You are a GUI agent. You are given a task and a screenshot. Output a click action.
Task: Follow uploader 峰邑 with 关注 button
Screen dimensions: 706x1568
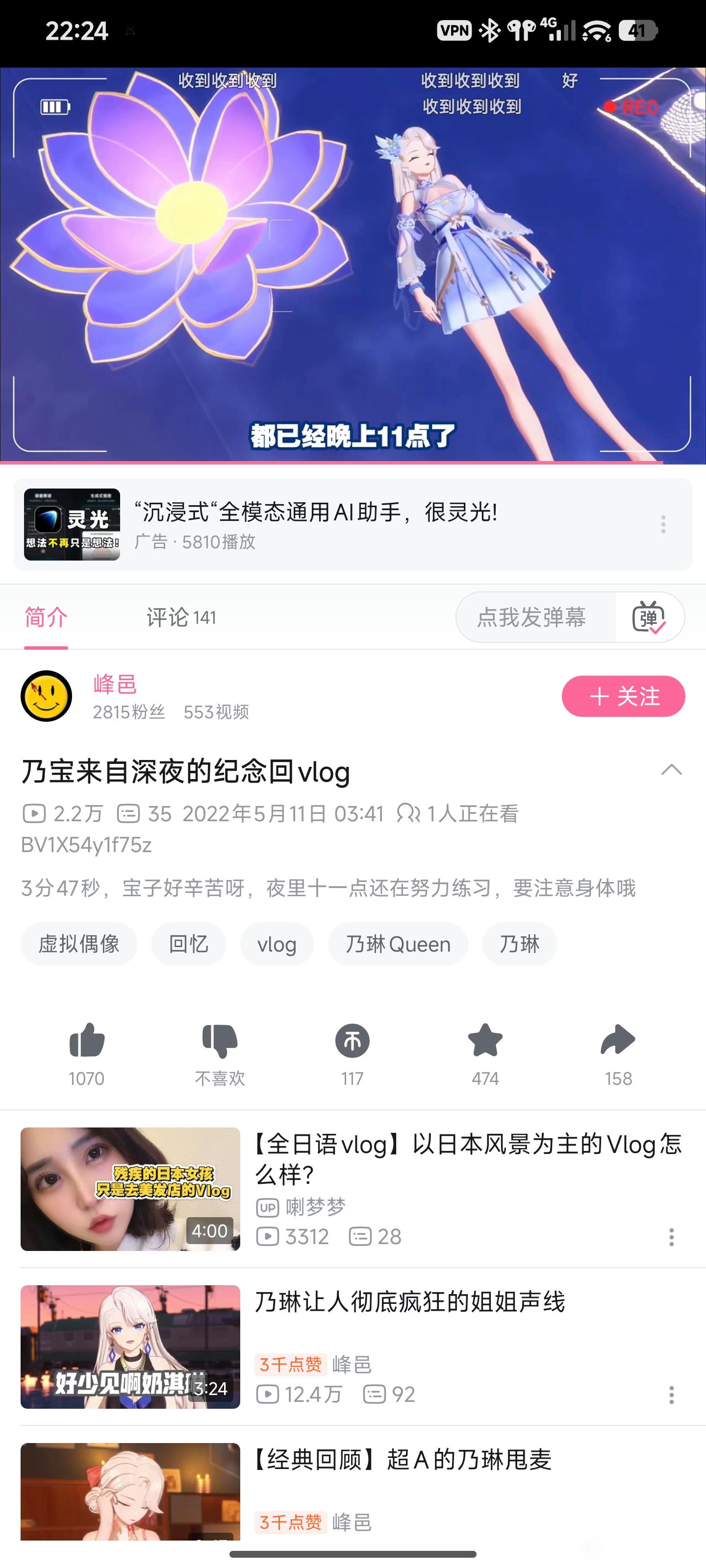coord(623,696)
